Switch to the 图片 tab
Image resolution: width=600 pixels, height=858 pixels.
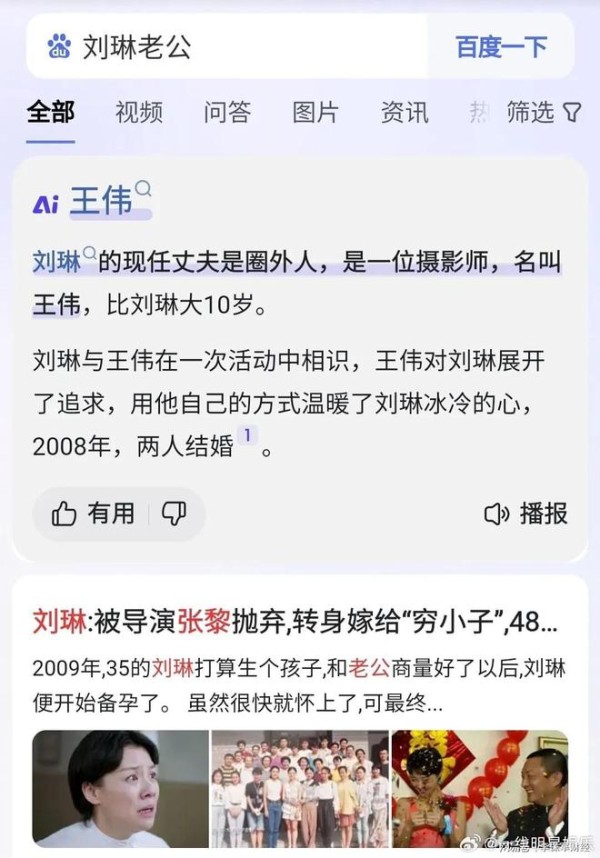coord(315,112)
